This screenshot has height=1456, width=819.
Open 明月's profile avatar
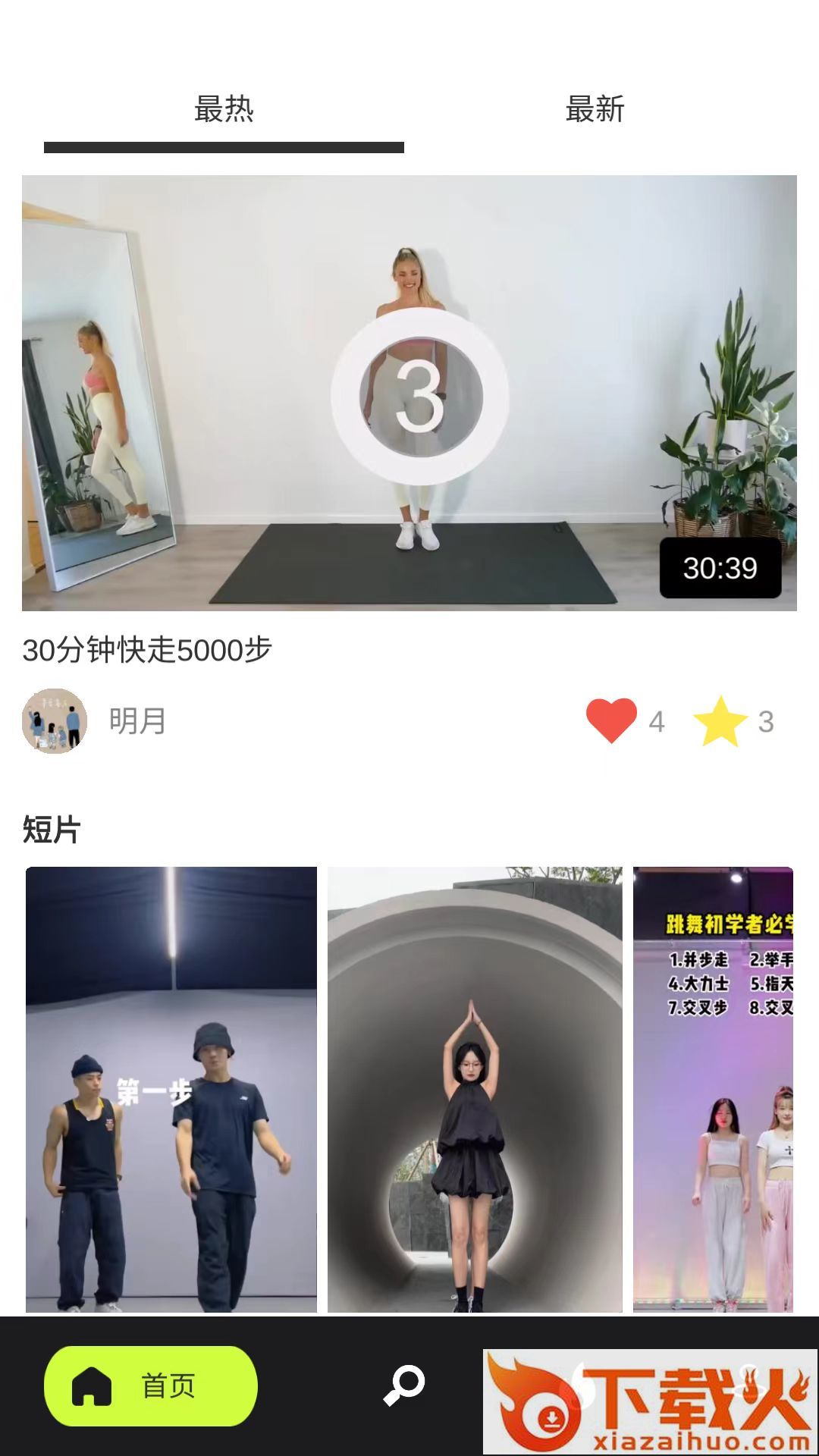point(55,720)
